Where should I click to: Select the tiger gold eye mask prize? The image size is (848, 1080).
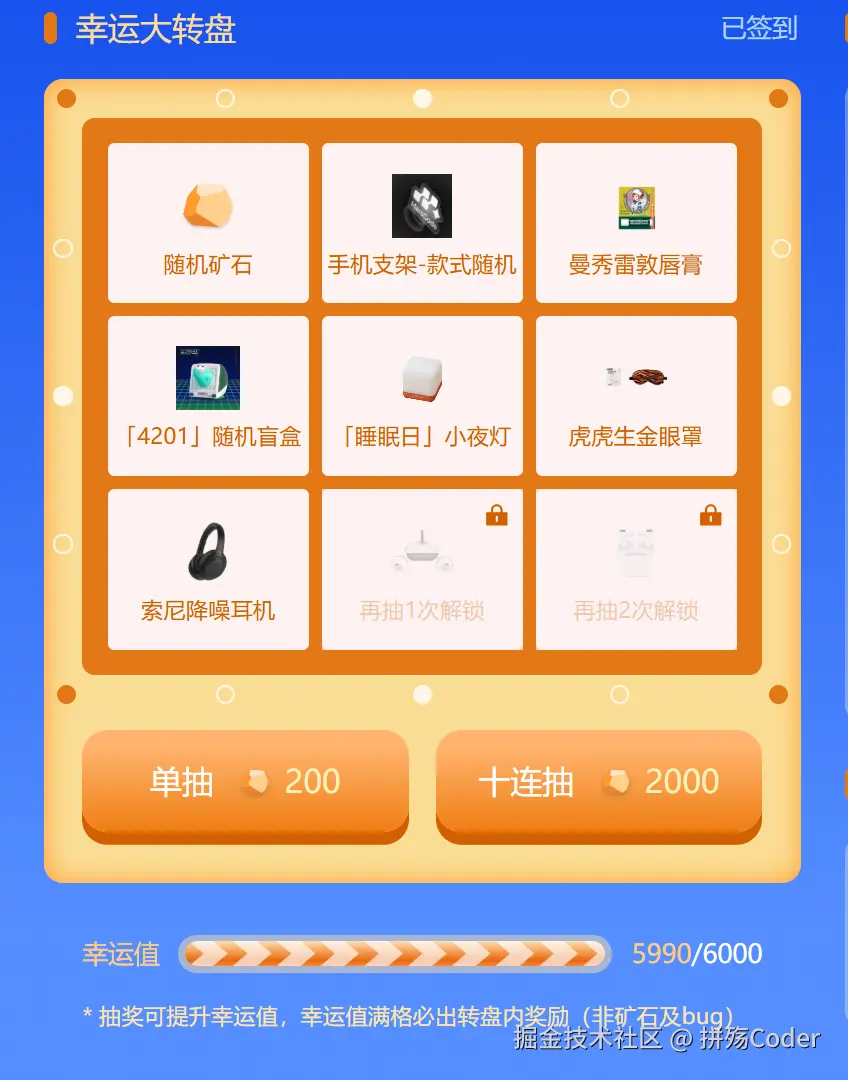(x=636, y=378)
